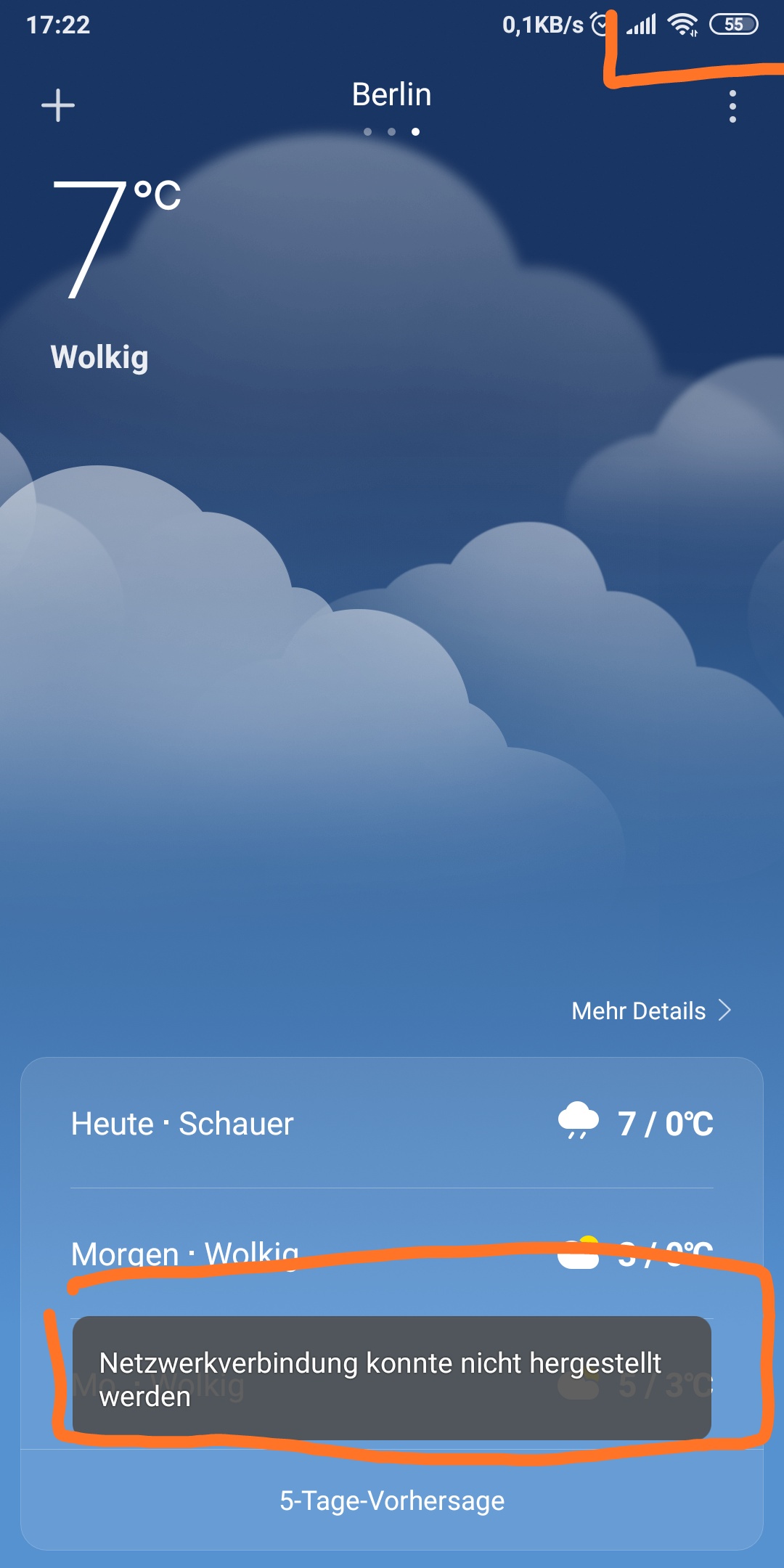This screenshot has width=784, height=1568.
Task: Open the three-dot overflow menu
Action: click(x=732, y=107)
